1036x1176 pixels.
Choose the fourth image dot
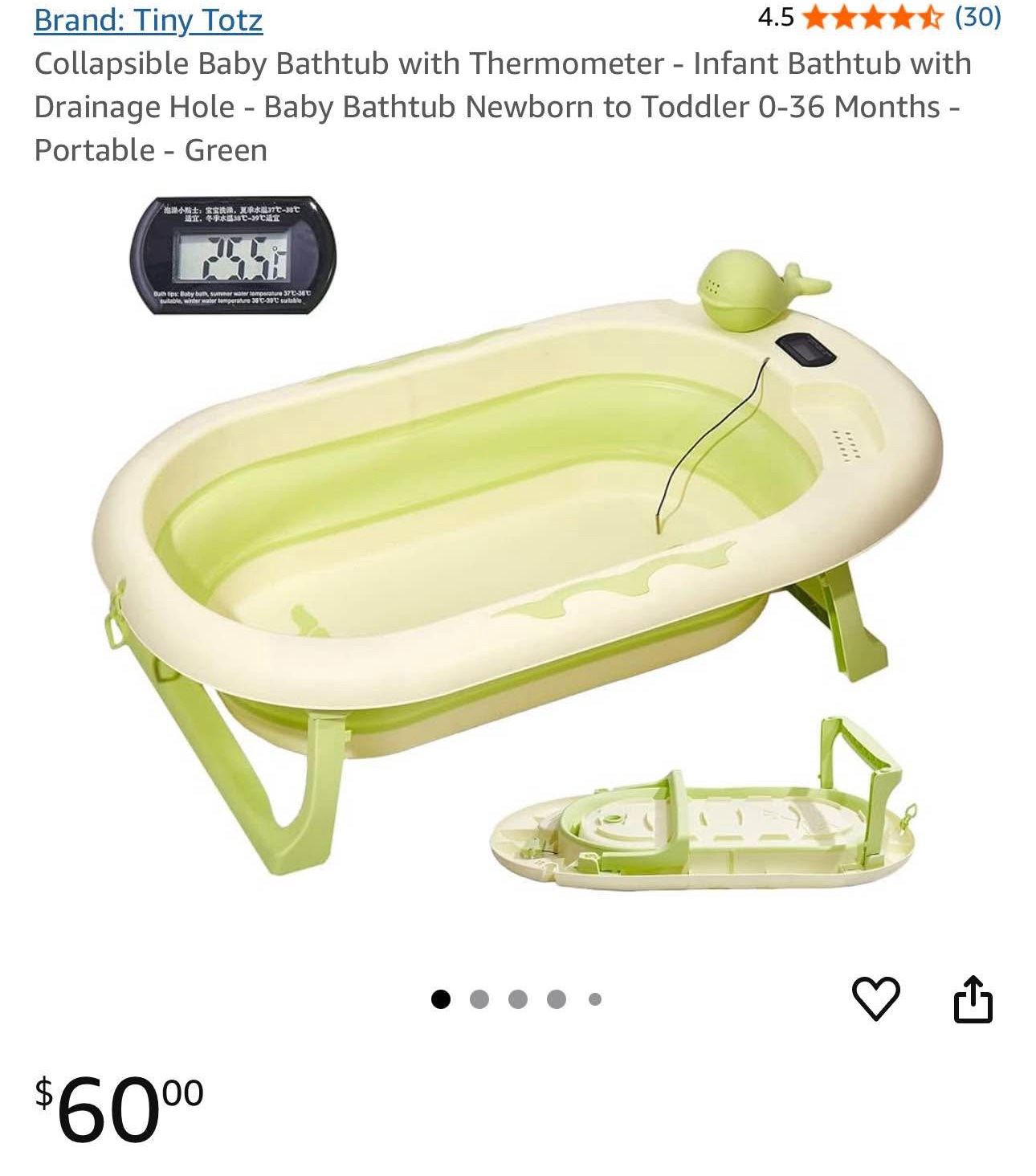coord(556,998)
